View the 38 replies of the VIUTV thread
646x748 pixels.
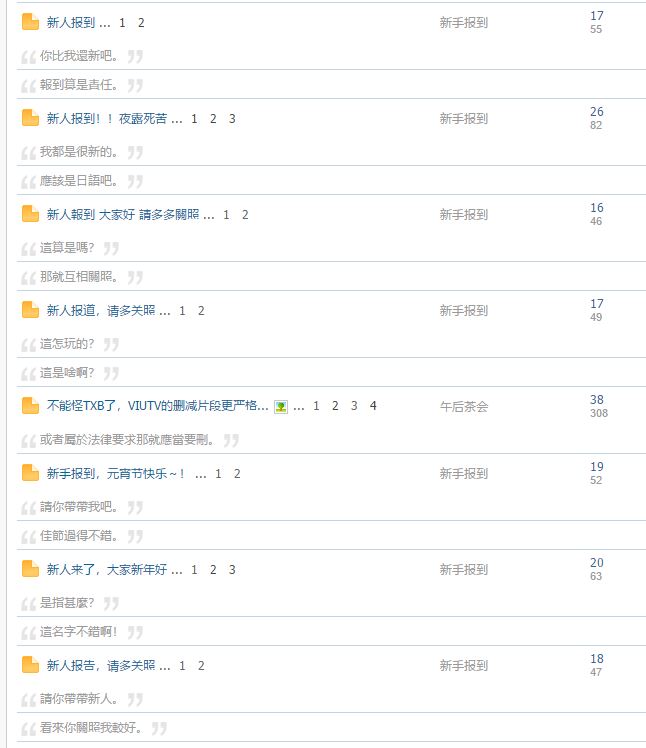[597, 399]
